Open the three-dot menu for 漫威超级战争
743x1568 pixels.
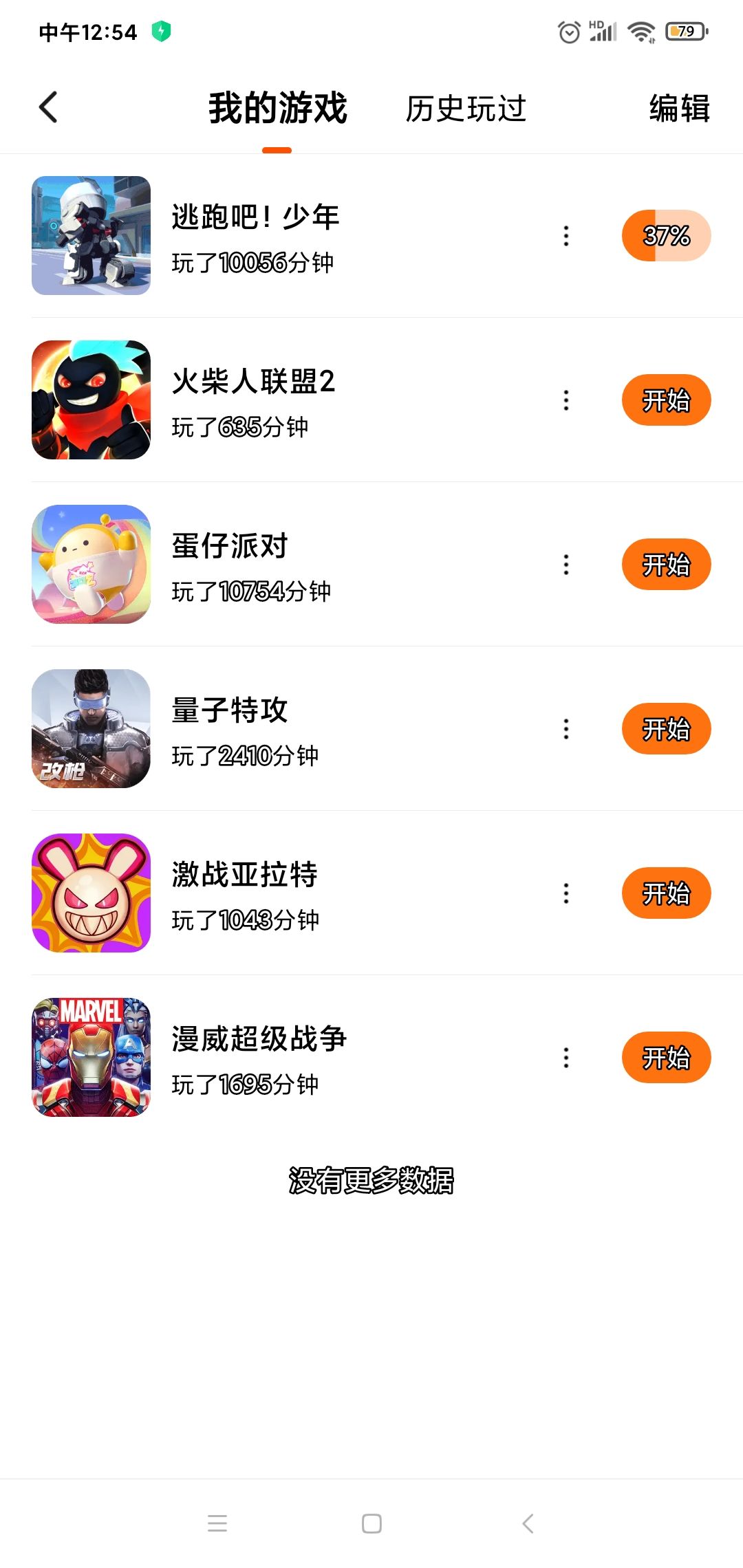coord(566,1058)
